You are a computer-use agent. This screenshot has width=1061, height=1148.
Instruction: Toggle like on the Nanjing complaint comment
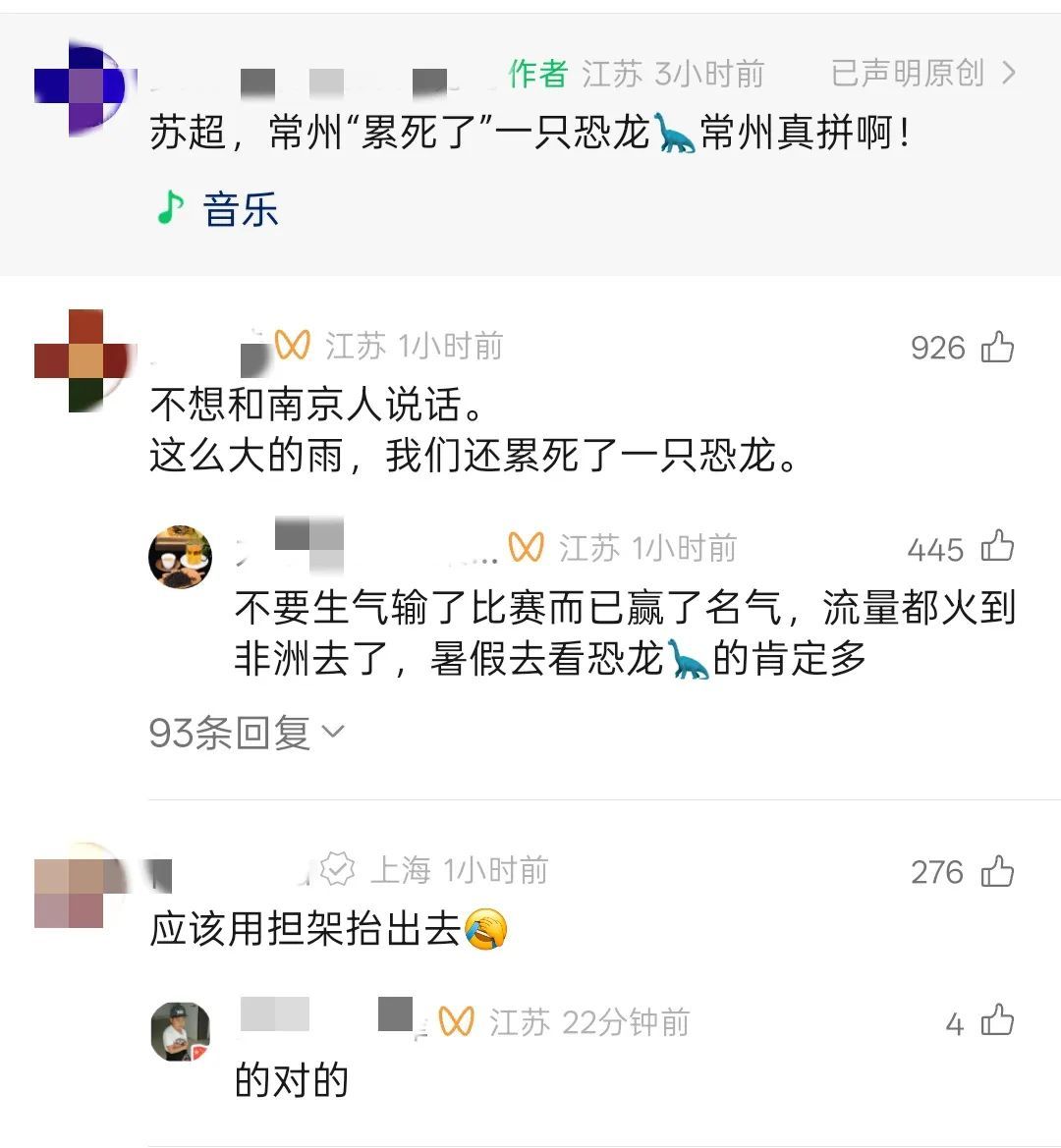999,347
